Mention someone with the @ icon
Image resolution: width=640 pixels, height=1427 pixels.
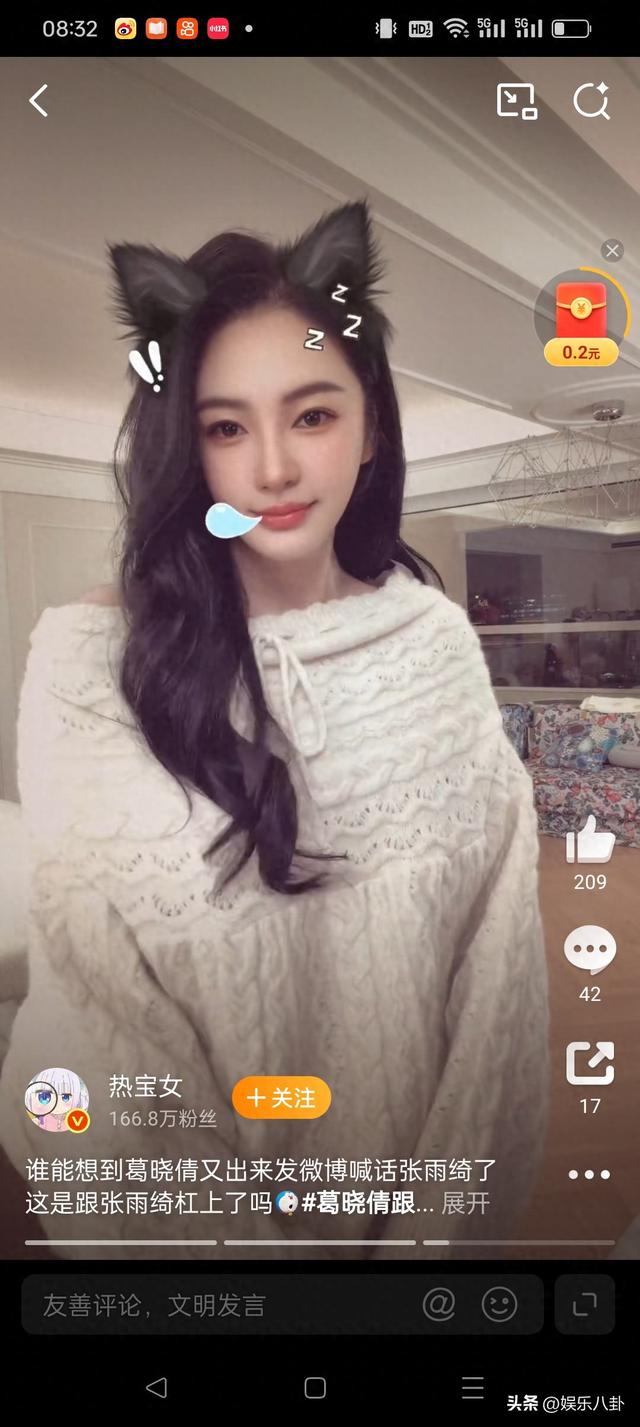(439, 1304)
